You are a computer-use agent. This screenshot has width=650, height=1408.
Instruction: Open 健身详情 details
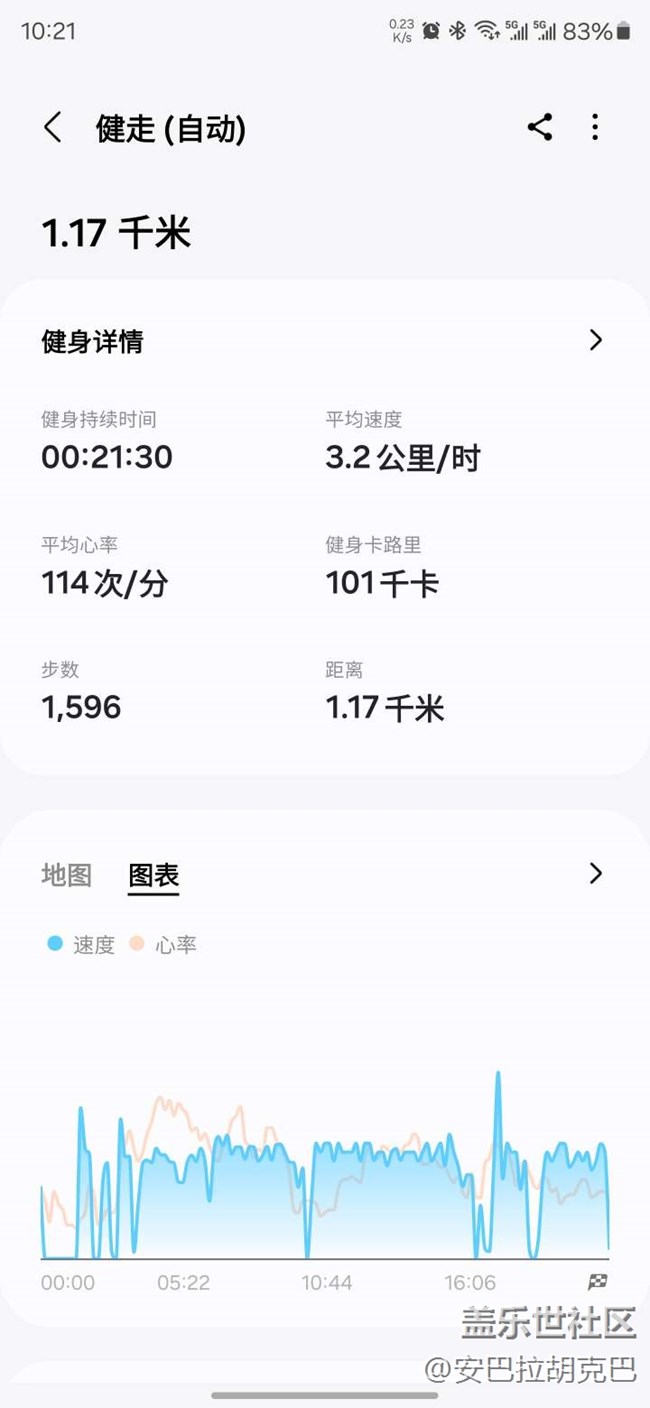click(596, 340)
